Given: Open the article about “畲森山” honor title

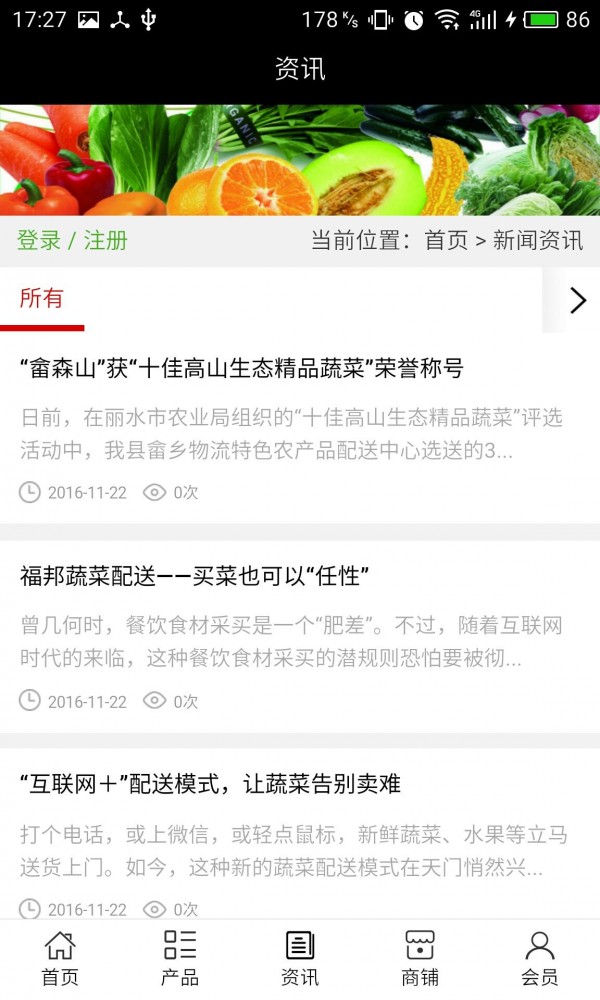Looking at the screenshot, I should pos(242,369).
